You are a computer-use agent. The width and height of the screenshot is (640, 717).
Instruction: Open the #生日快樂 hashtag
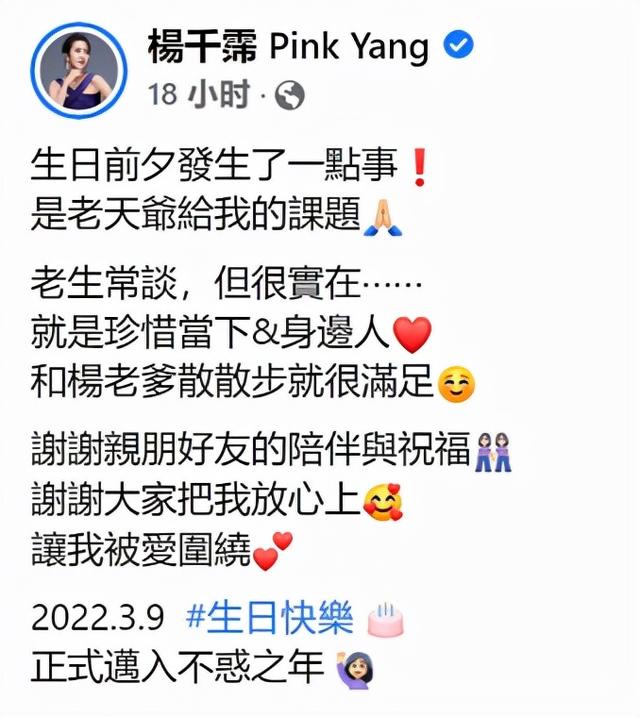270,618
